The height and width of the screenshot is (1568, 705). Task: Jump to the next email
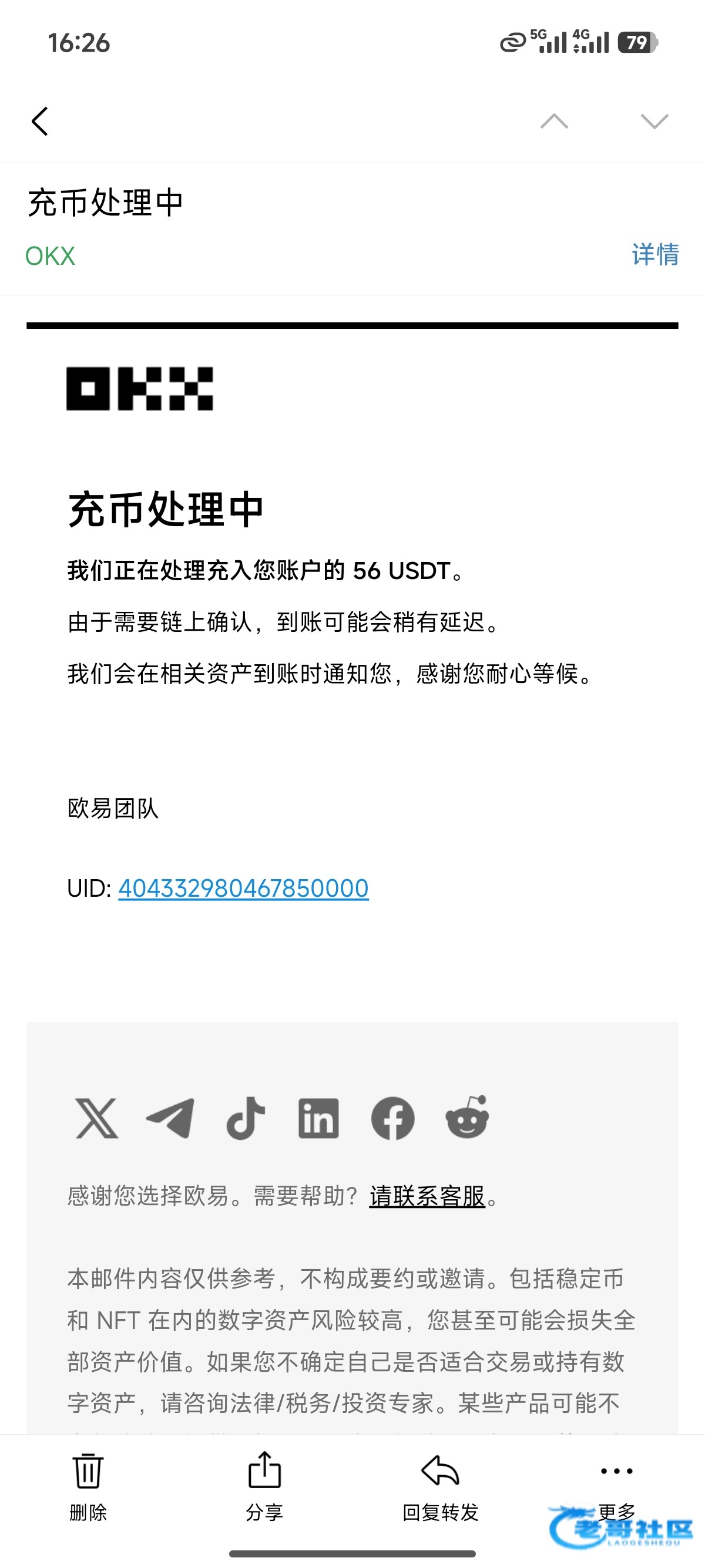coord(654,121)
